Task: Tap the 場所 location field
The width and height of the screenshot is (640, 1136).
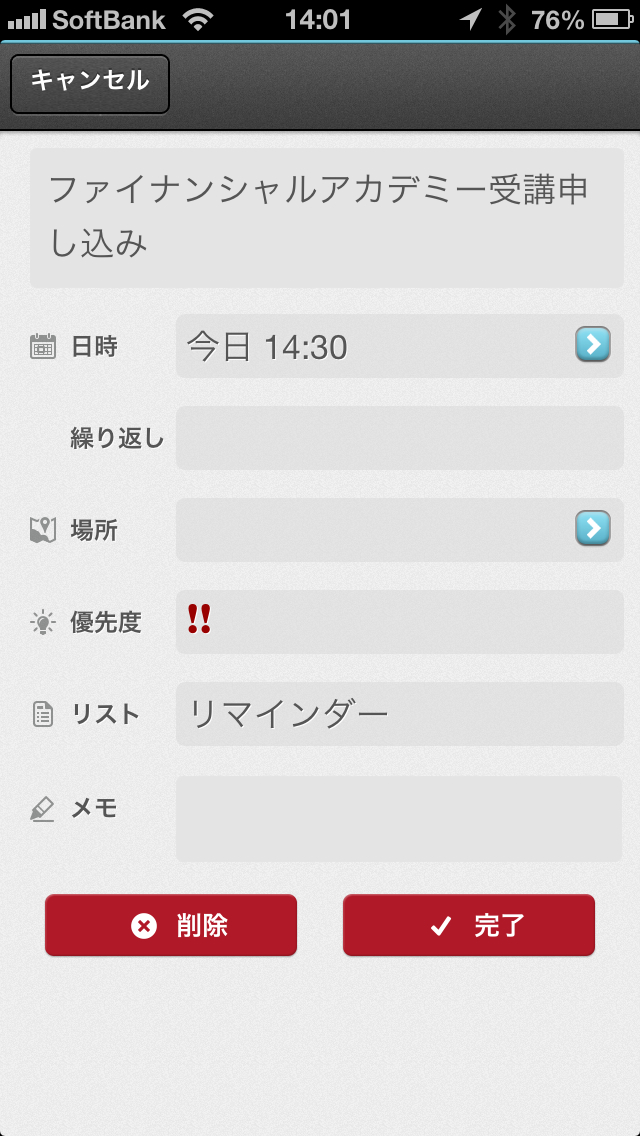Action: pyautogui.click(x=370, y=530)
